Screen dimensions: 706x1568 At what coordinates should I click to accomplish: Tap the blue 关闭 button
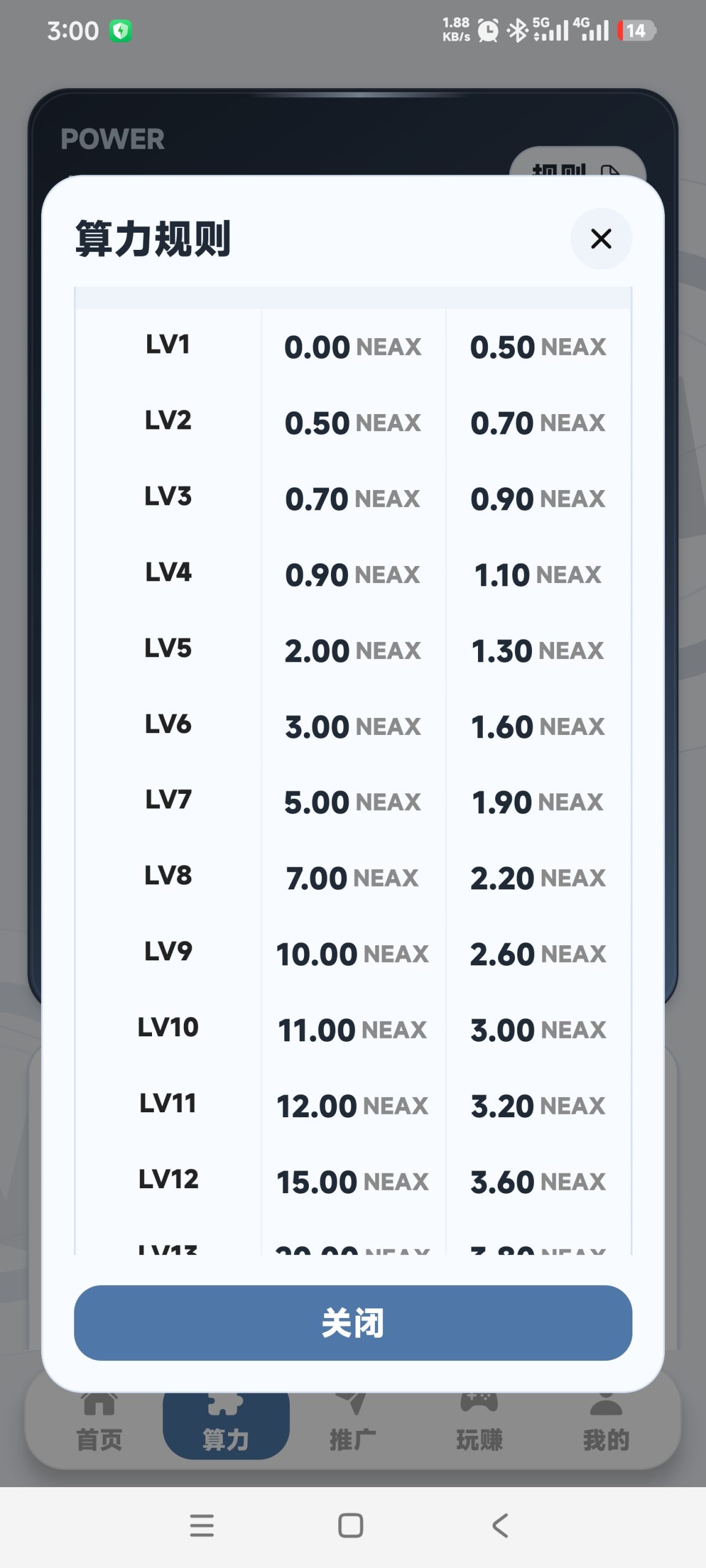pos(353,1322)
